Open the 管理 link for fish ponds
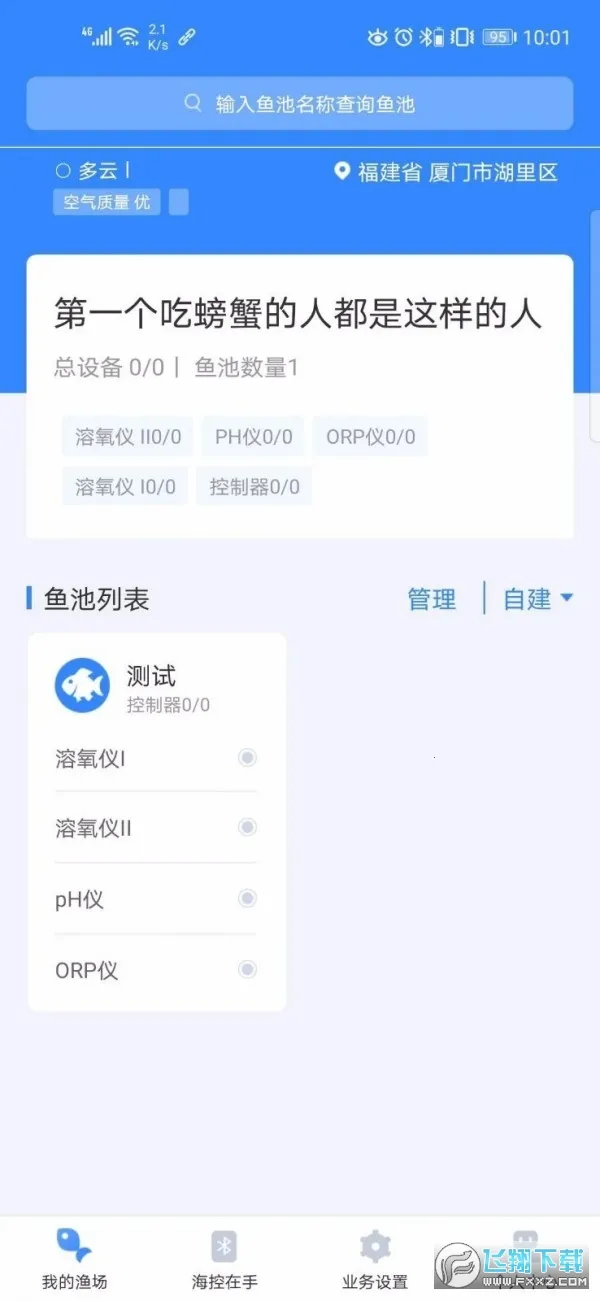600x1301 pixels. point(431,599)
